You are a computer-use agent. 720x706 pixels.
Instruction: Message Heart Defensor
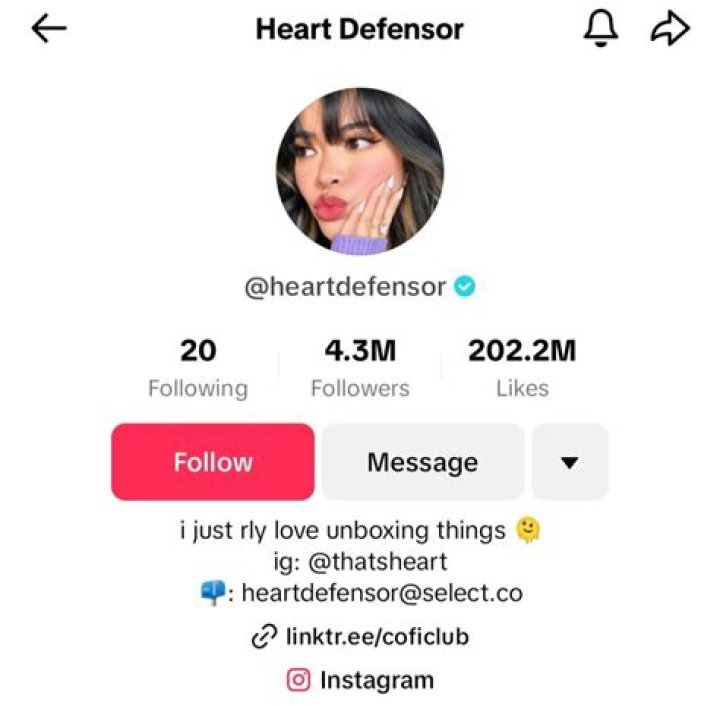coord(422,462)
